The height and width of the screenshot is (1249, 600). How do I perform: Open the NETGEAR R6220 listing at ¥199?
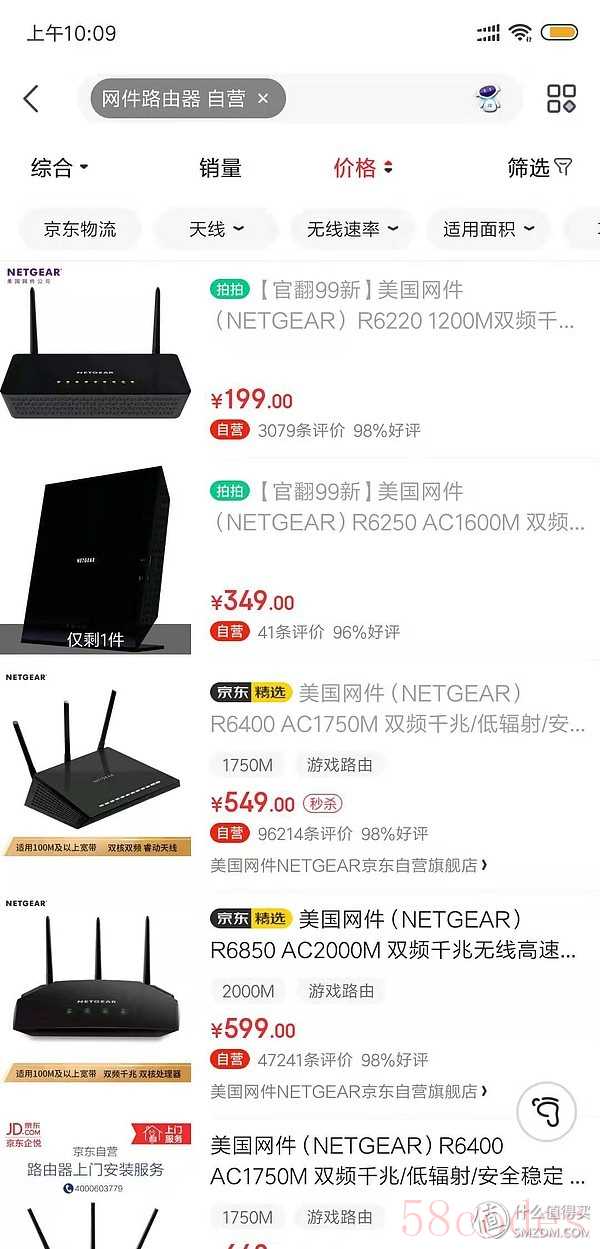(x=395, y=306)
